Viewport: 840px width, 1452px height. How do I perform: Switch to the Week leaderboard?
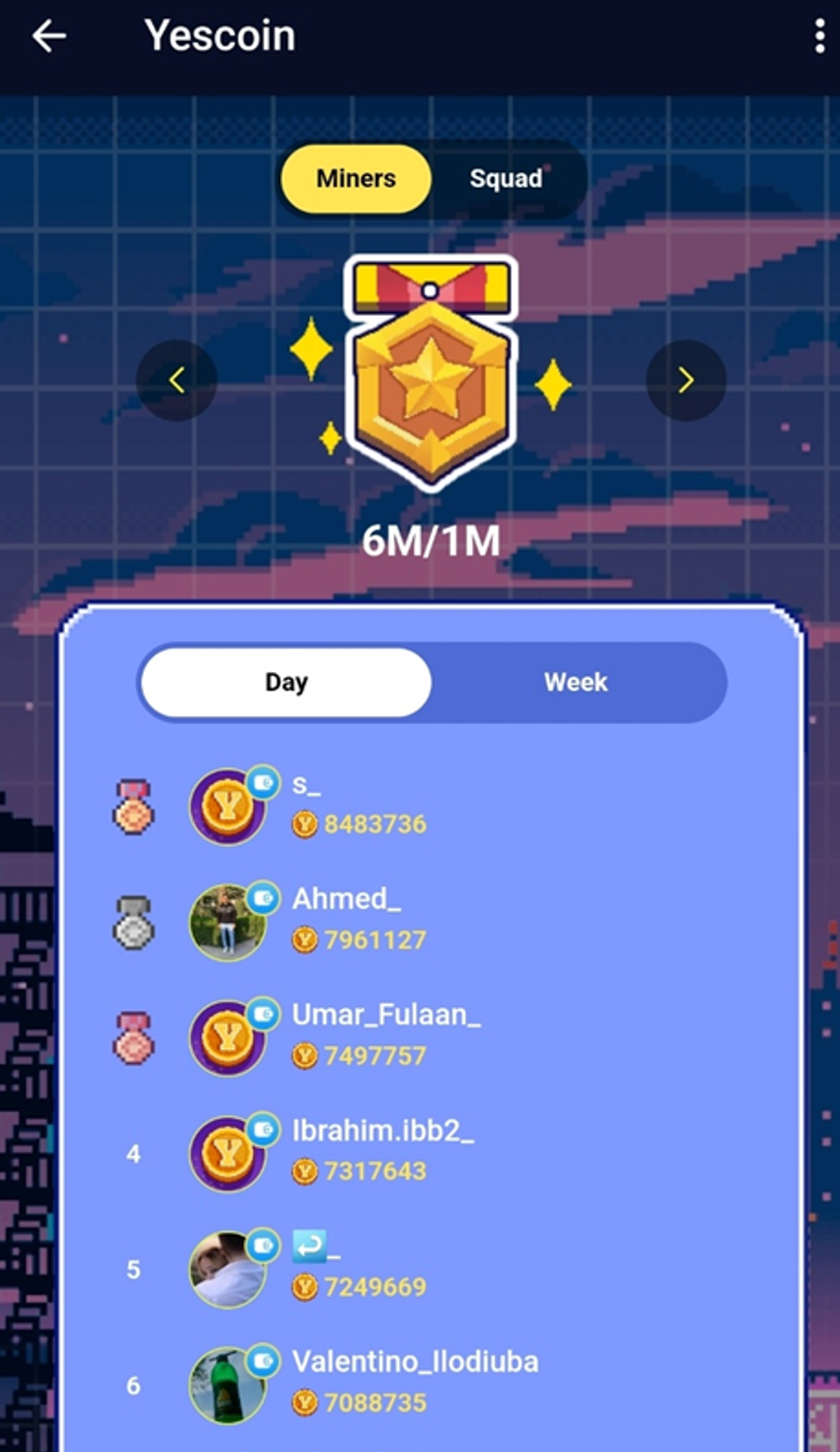coord(576,682)
